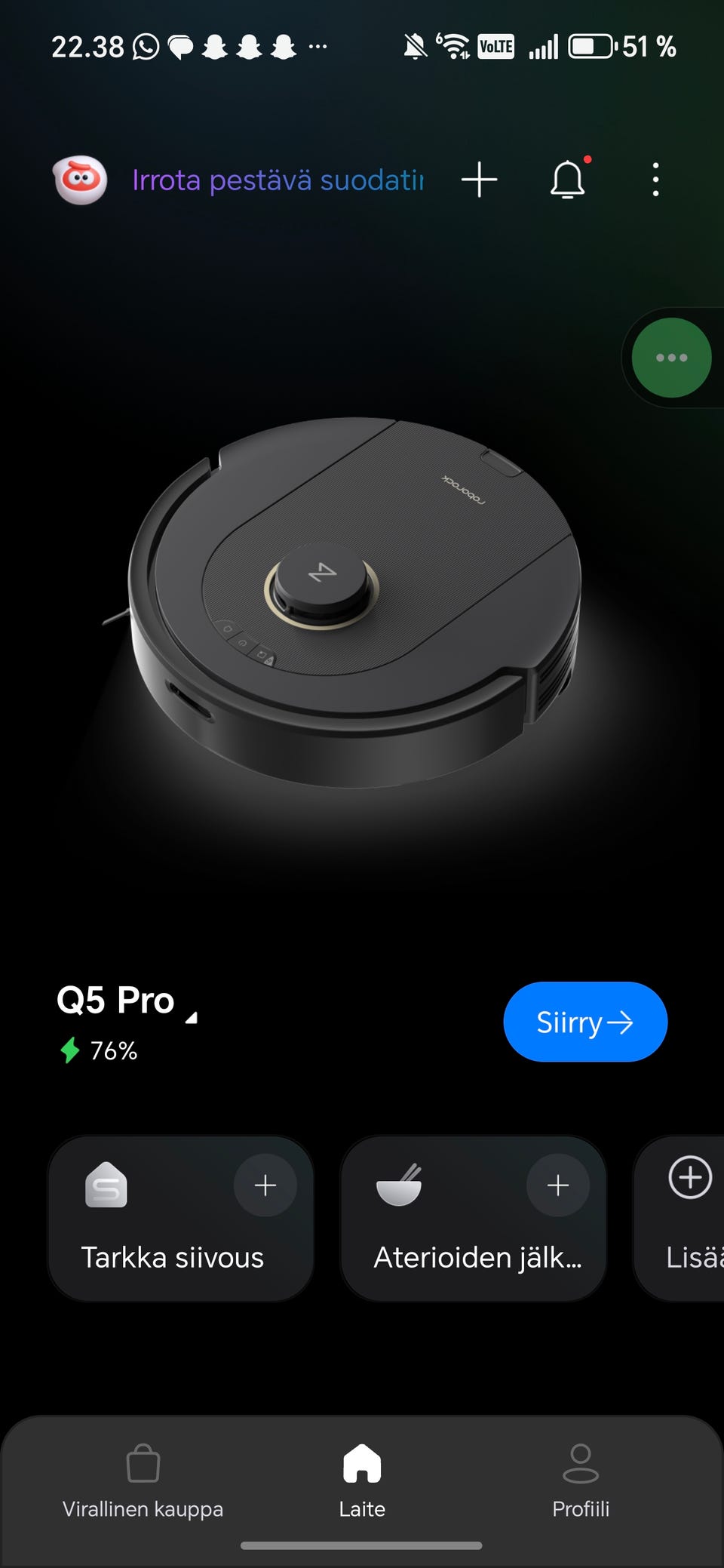Tap plus on Aterioiden jälk... card
The image size is (724, 1568).
(557, 1185)
